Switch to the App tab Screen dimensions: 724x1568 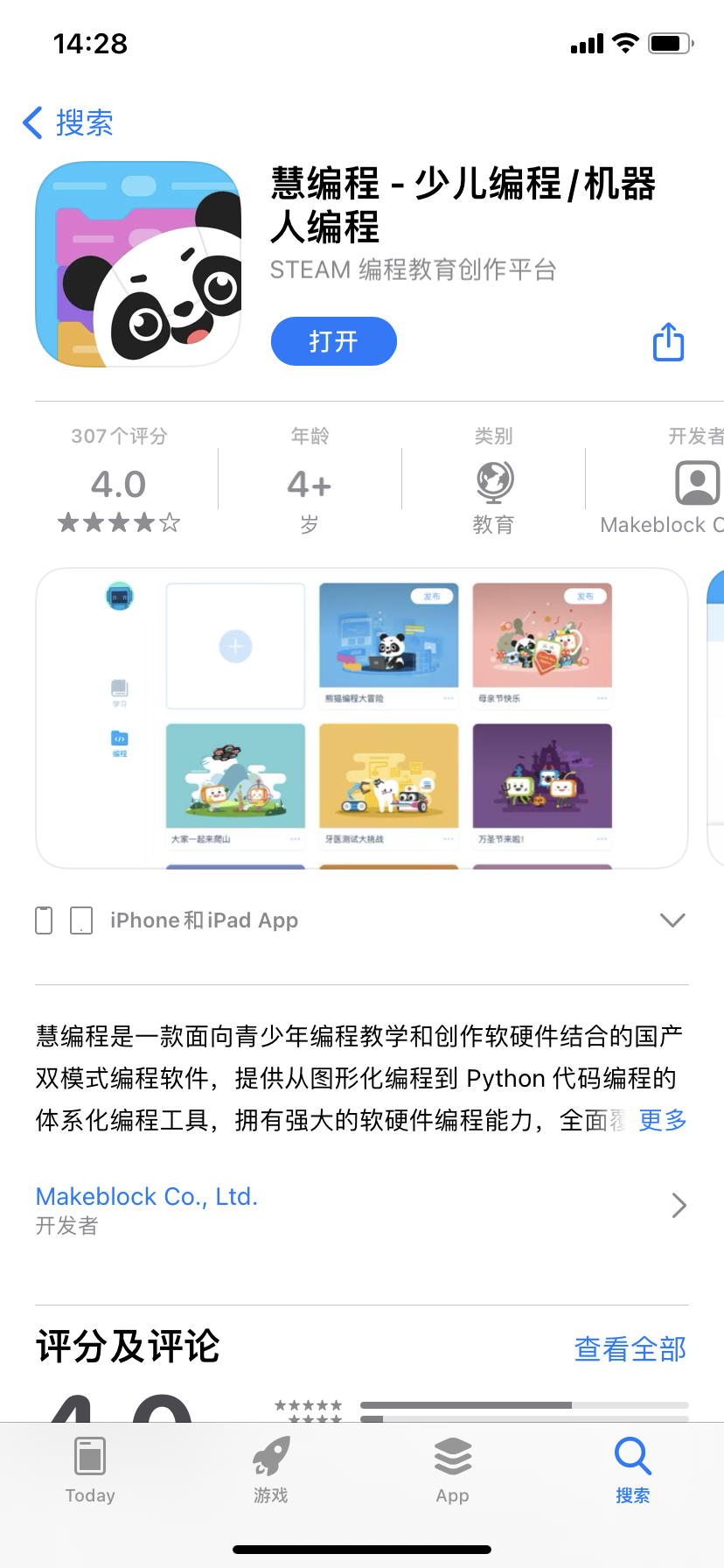pyautogui.click(x=452, y=1472)
